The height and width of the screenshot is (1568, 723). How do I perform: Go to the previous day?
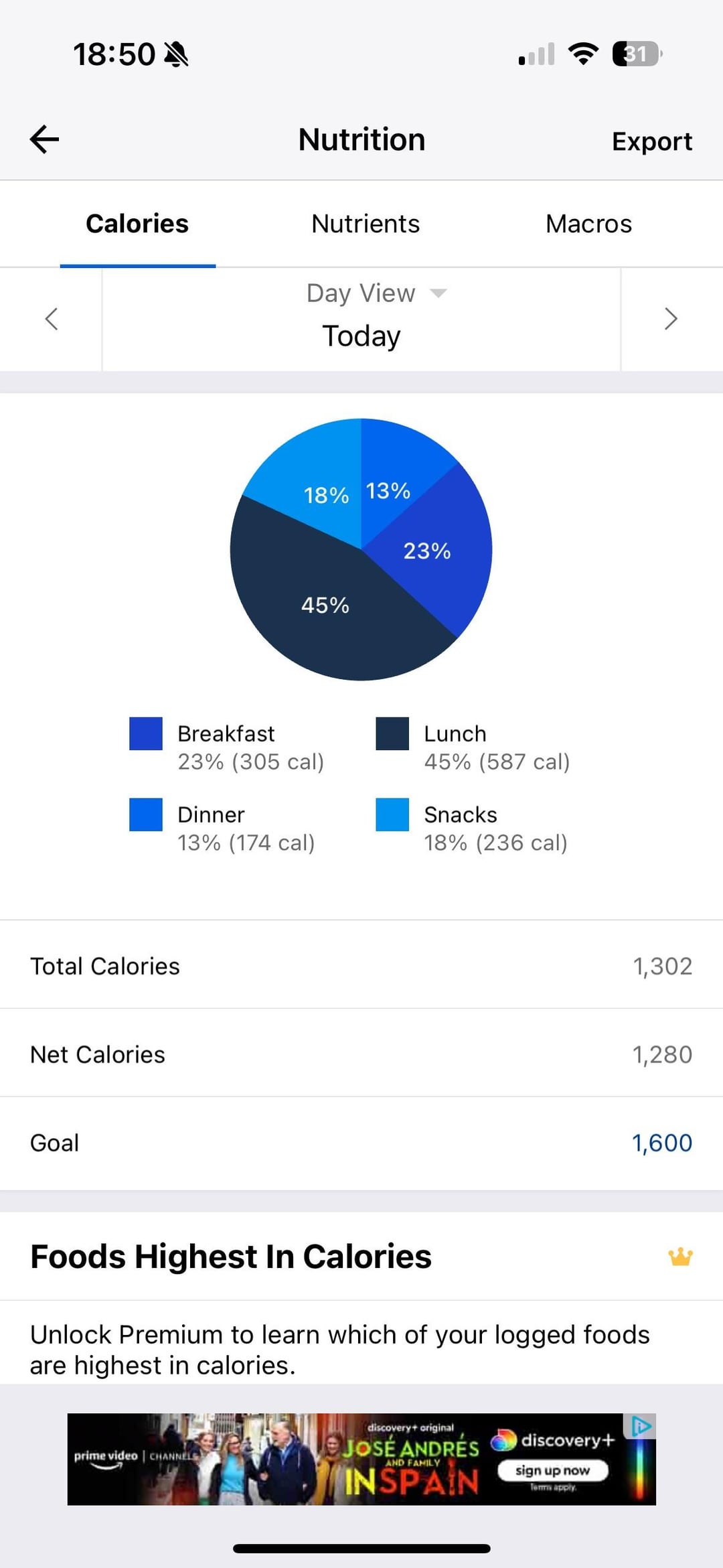point(52,319)
